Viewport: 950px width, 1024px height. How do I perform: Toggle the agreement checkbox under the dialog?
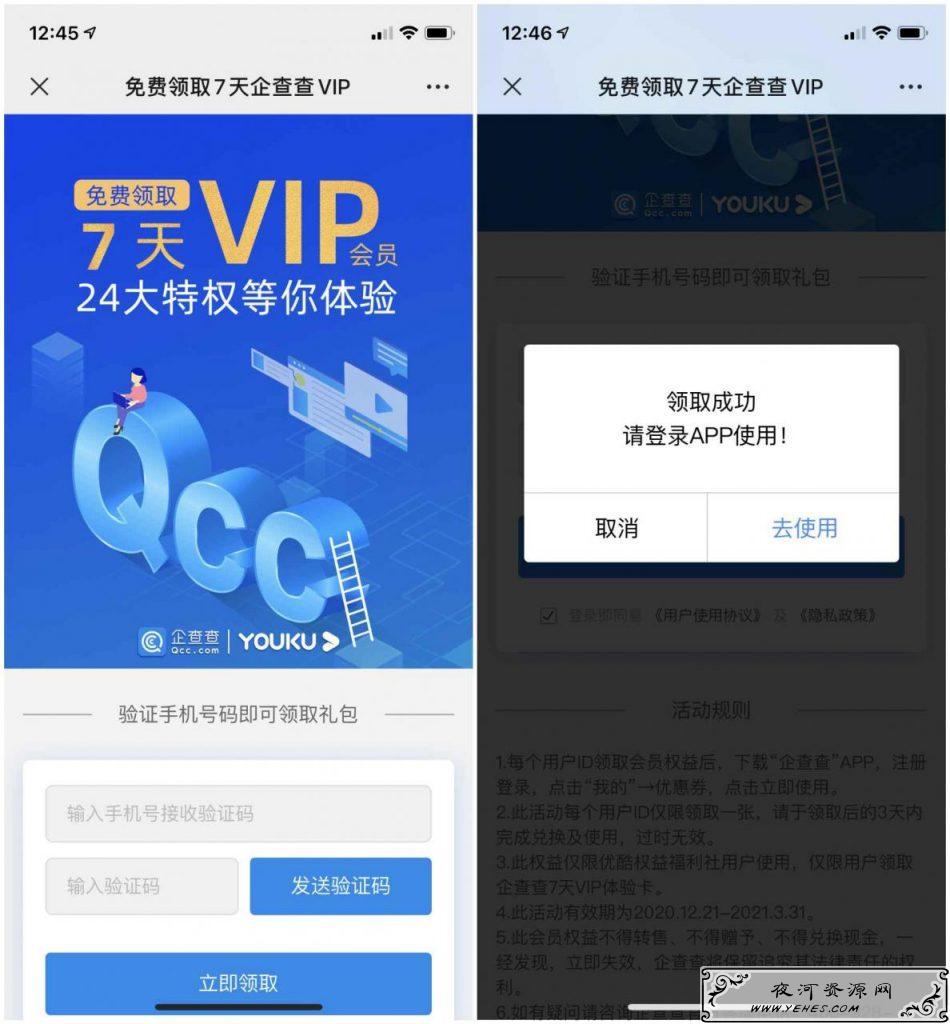[x=548, y=616]
